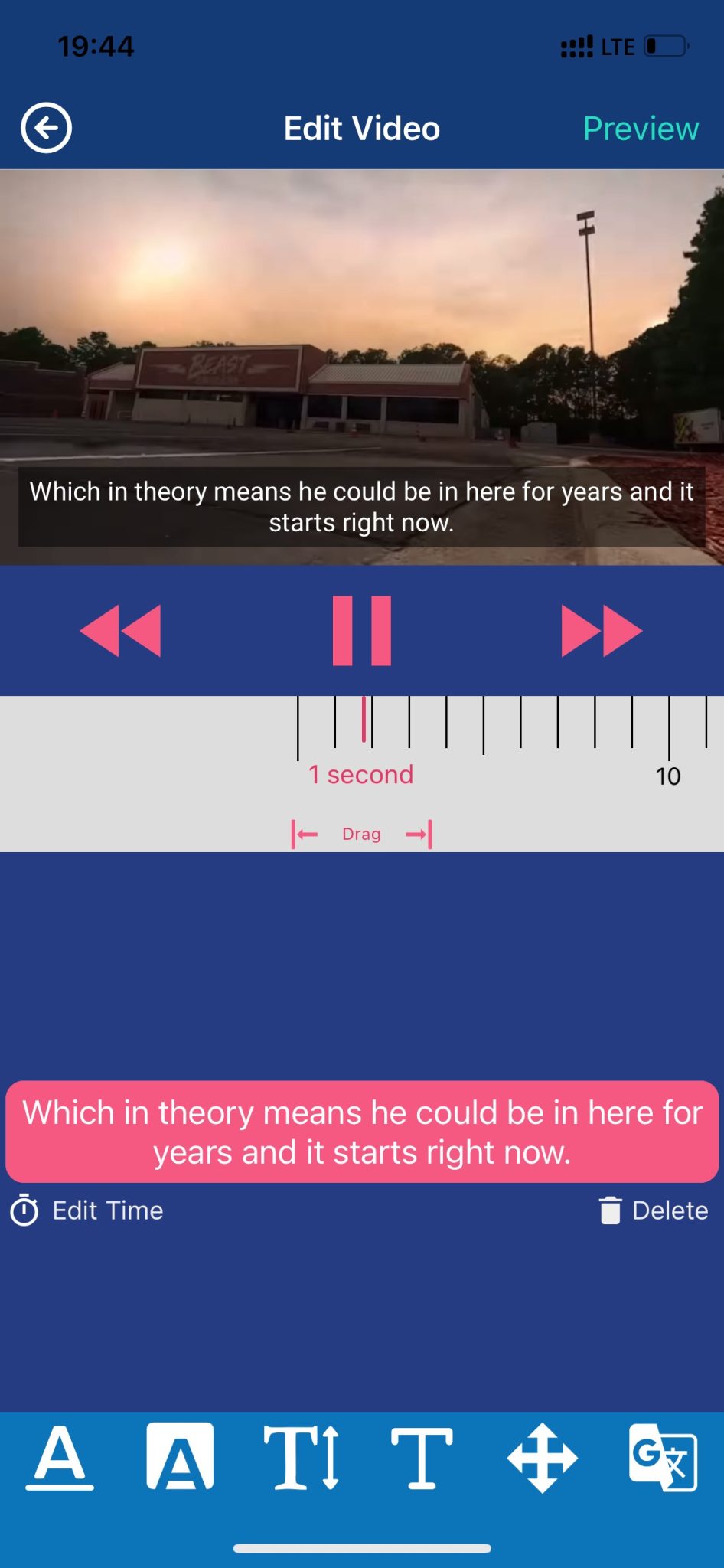Click the trash icon next to Delete
Screen dimensions: 724x1568
coord(608,1210)
